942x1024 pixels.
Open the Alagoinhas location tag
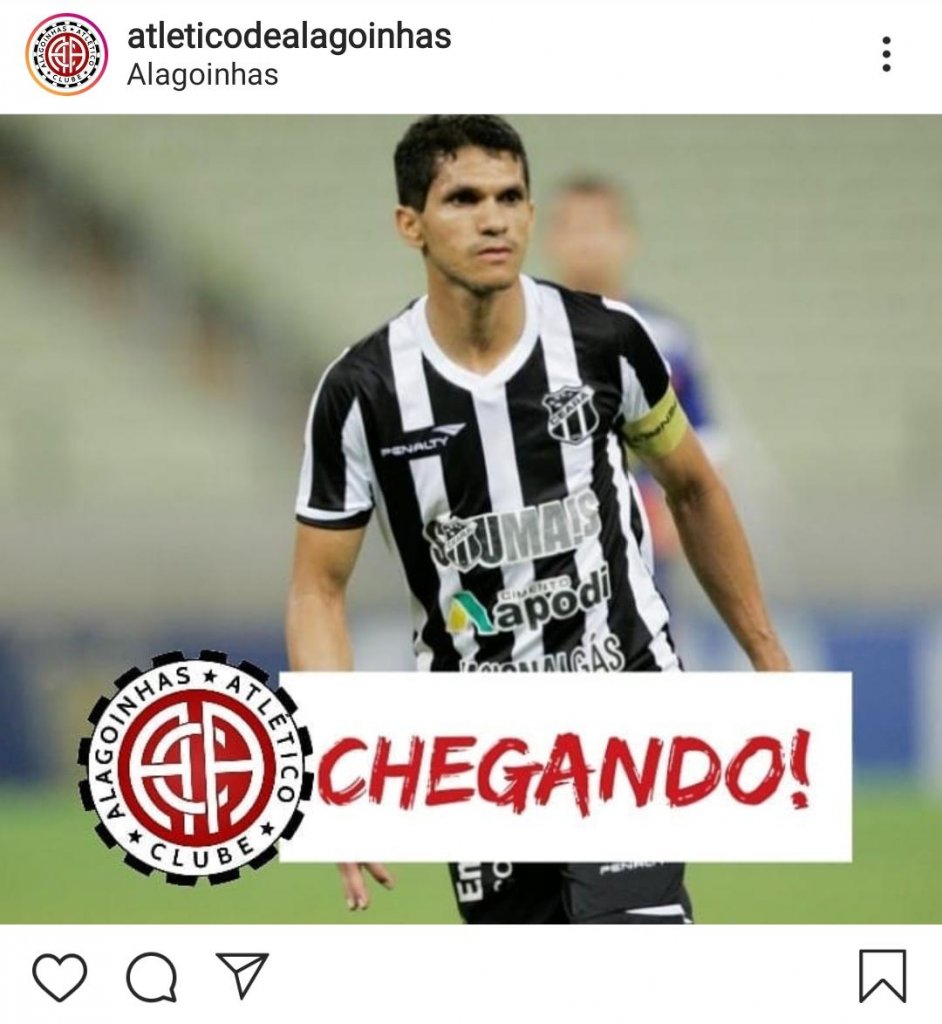(x=202, y=75)
